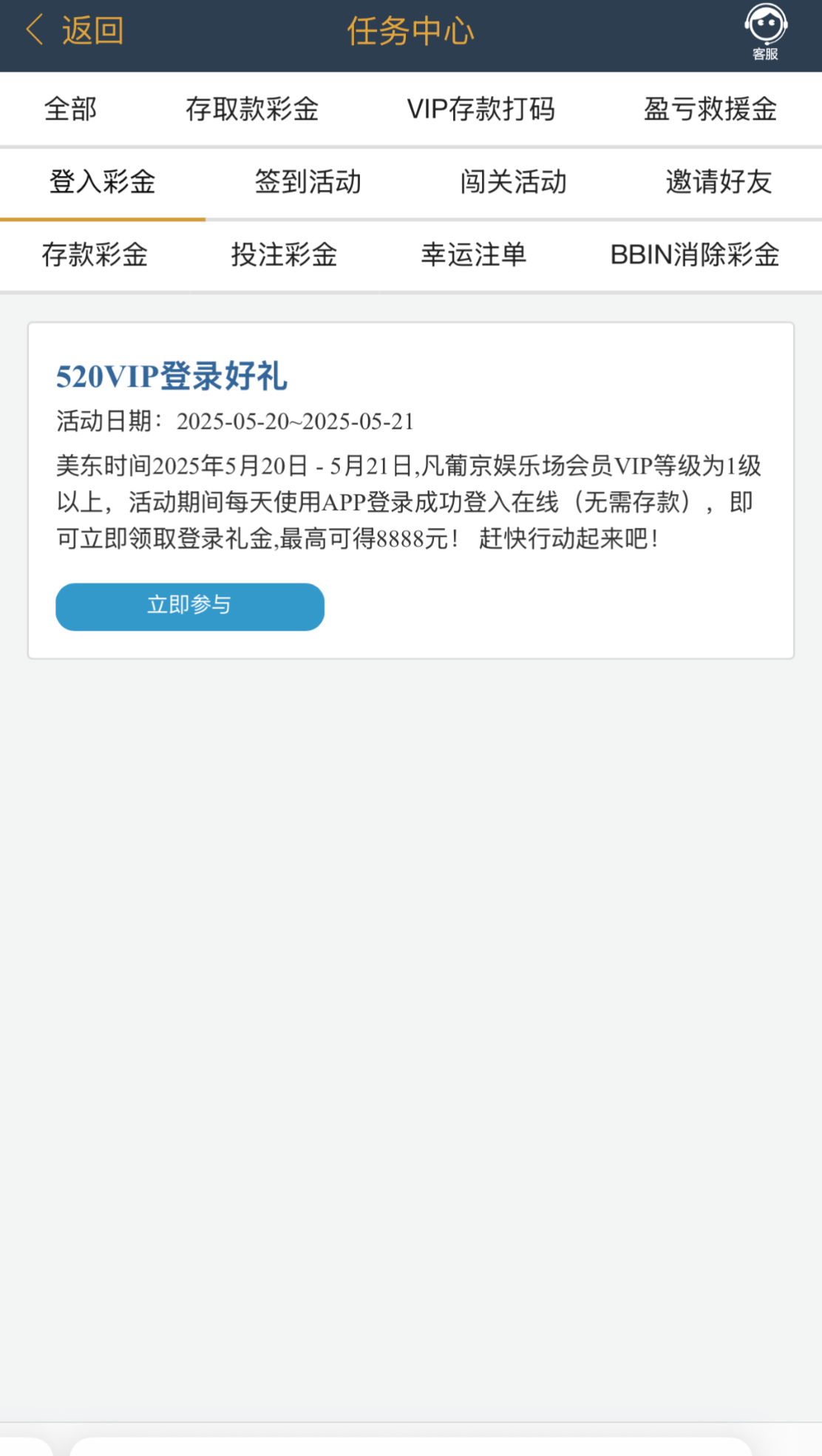
Task: Go back using the 返回 button
Action: click(x=75, y=32)
